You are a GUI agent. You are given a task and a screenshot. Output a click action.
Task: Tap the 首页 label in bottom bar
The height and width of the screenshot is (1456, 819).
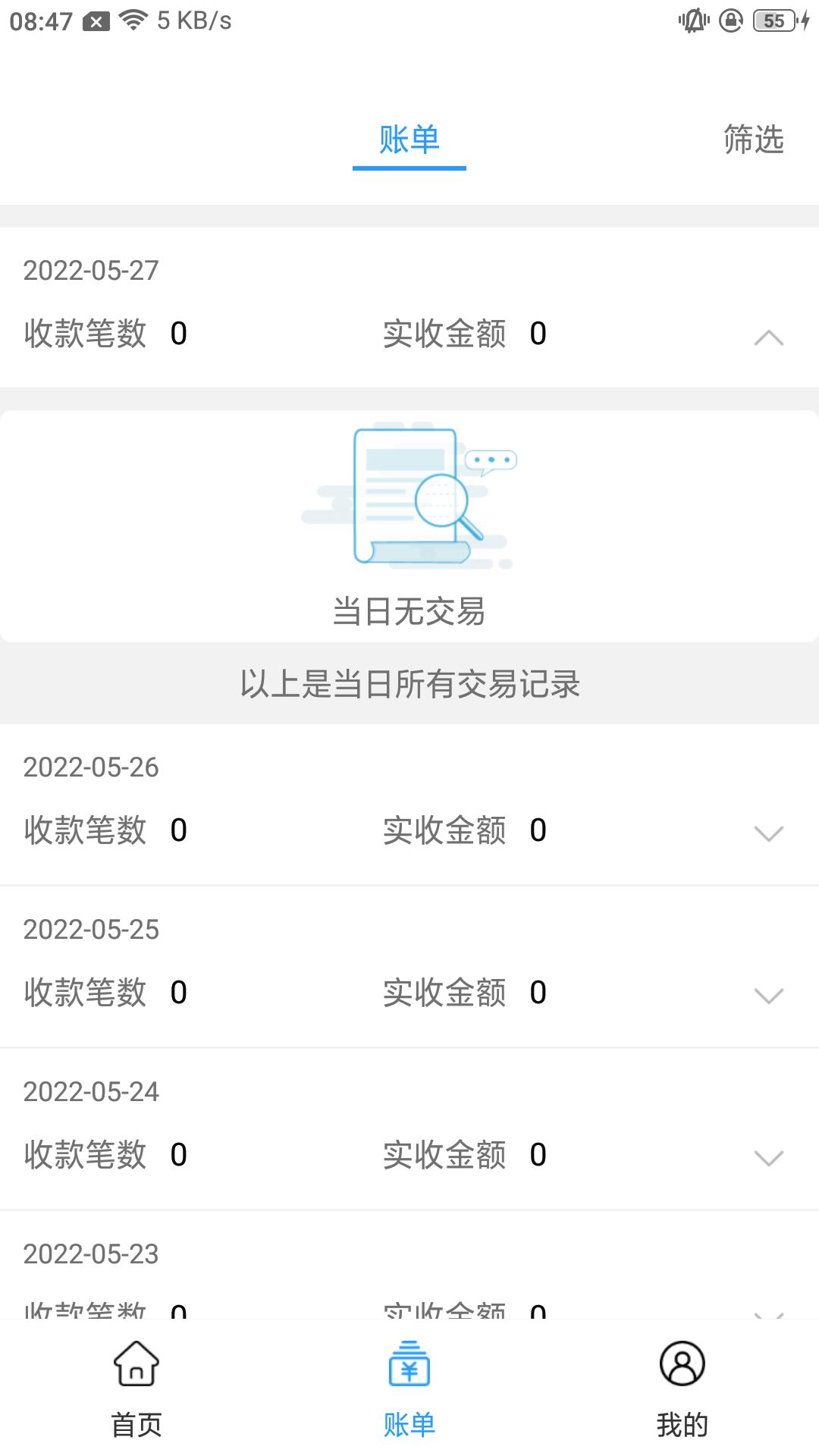135,1424
